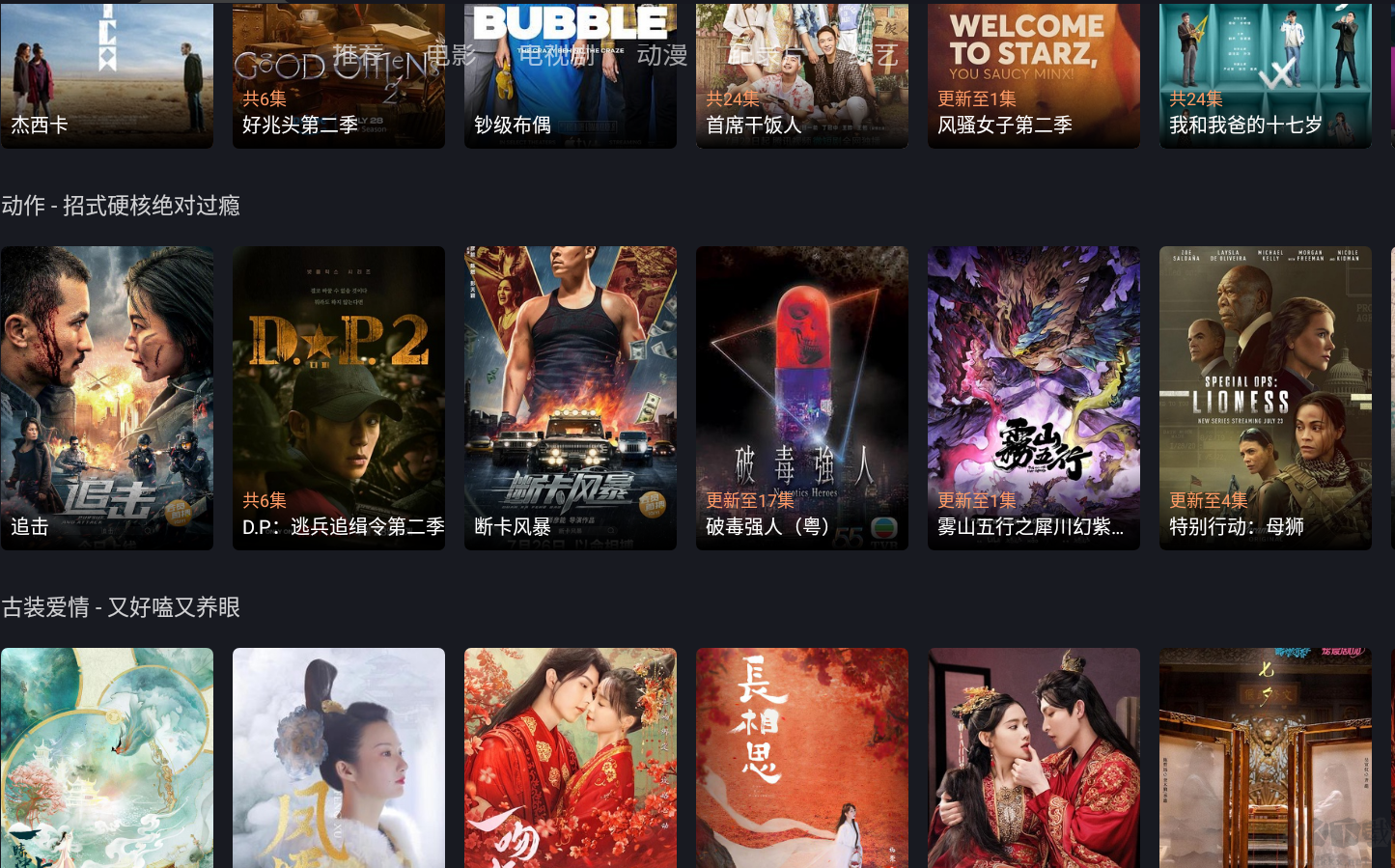1395x868 pixels.
Task: Open 风骚女子第二季 card
Action: coord(1033,75)
